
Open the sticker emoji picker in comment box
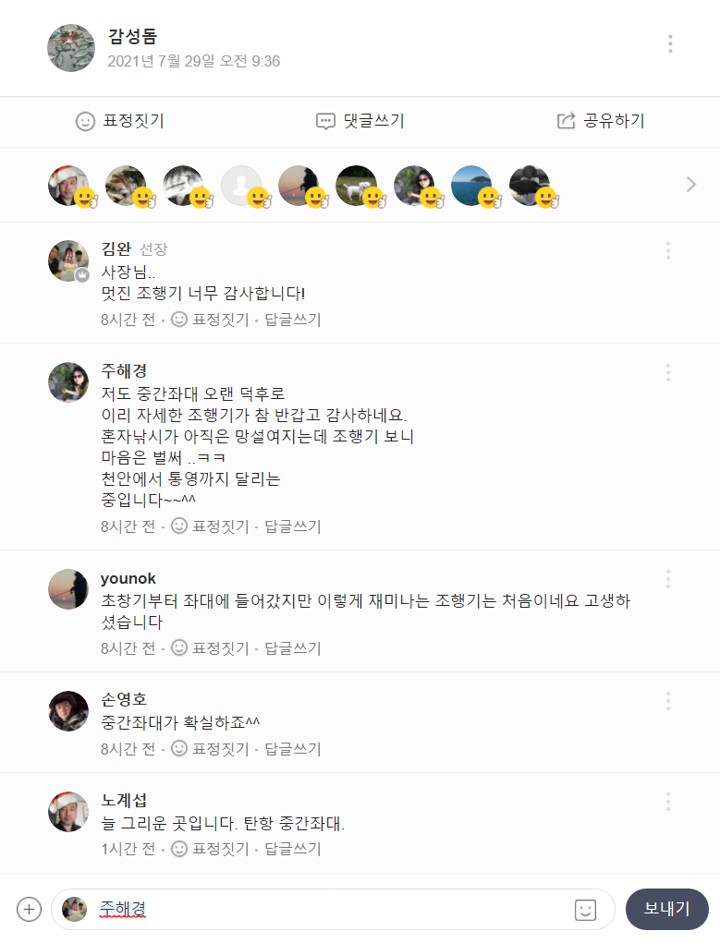(585, 909)
